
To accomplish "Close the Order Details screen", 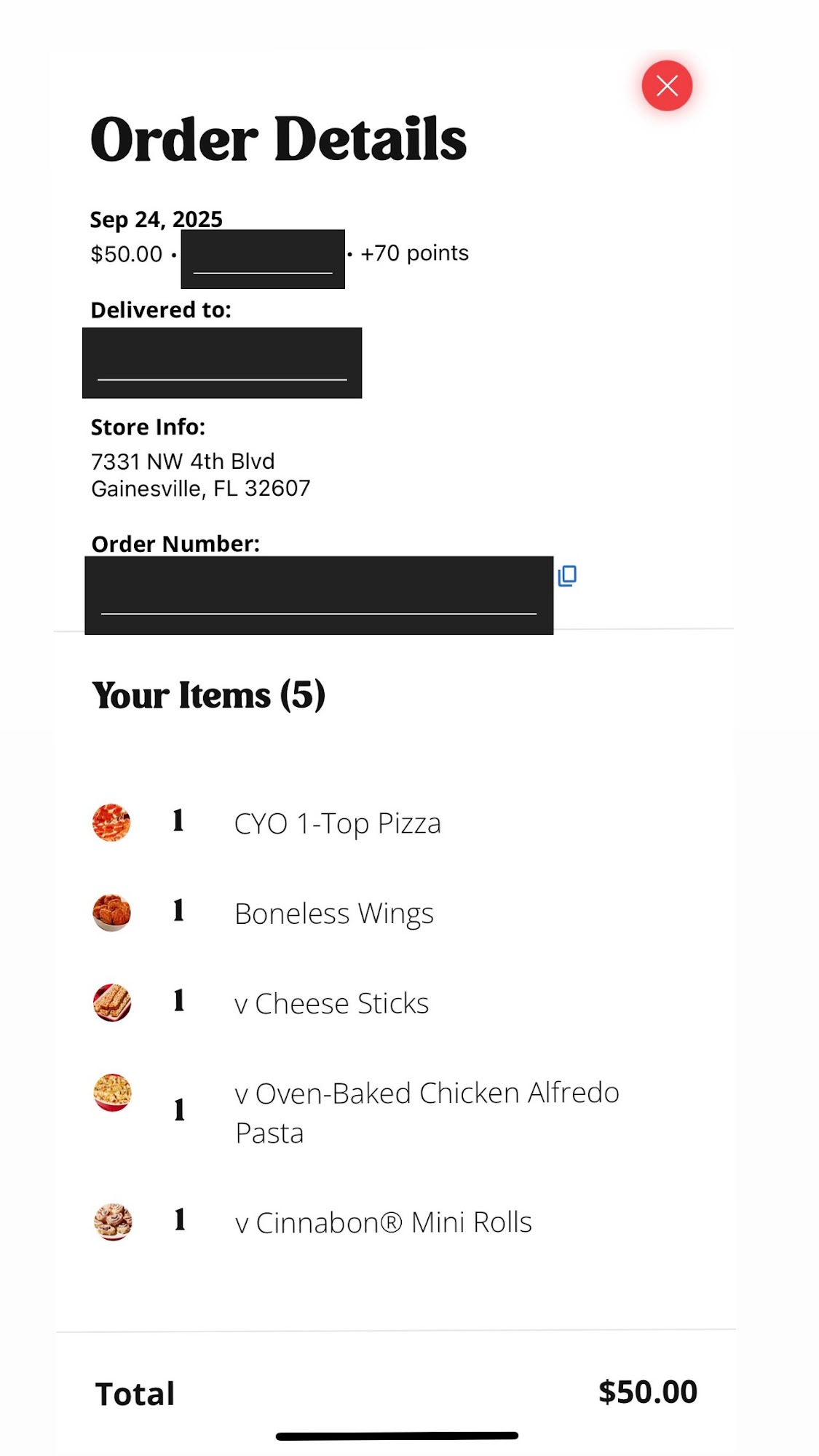I will [666, 86].
